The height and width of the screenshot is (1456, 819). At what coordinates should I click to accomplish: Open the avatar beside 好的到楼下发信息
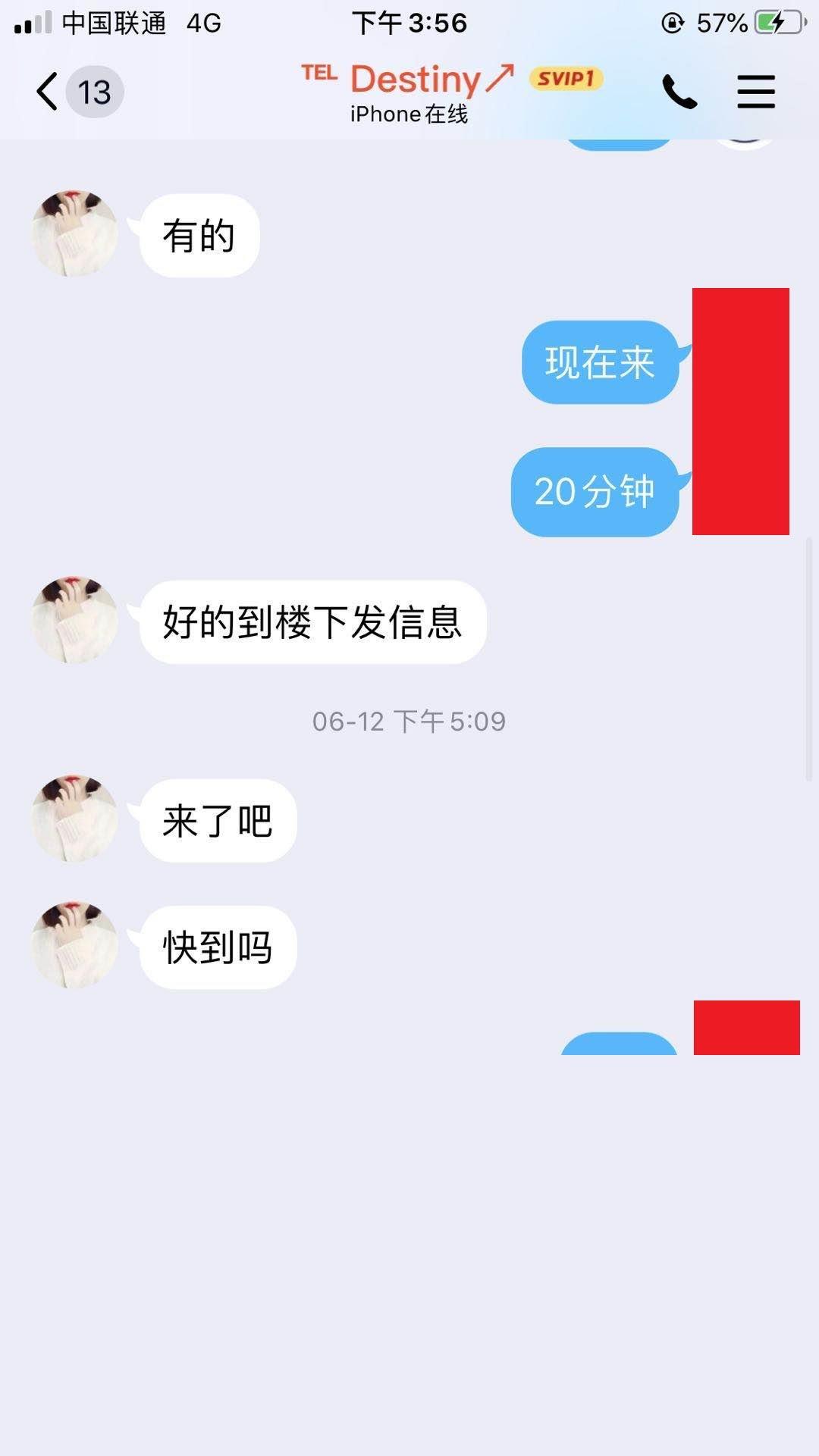pos(75,620)
